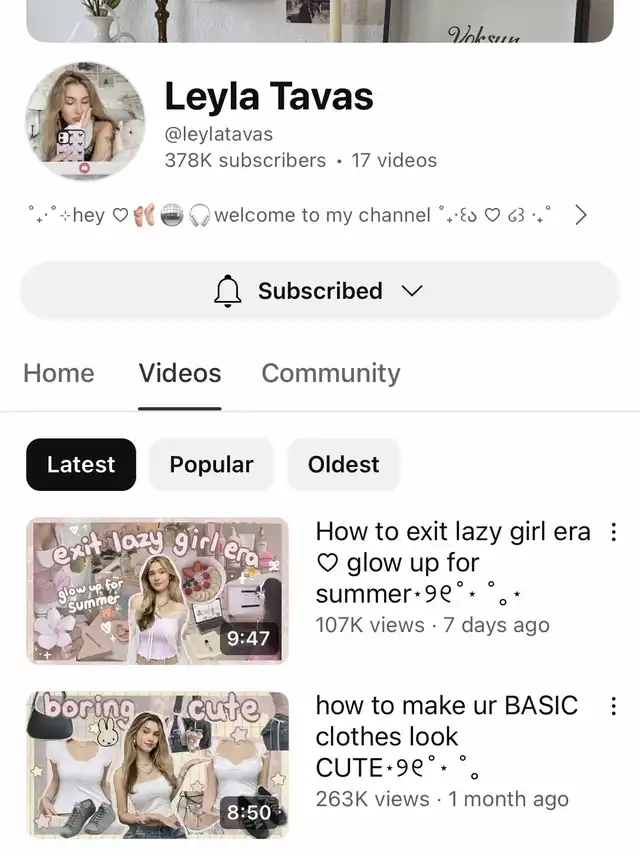Image resolution: width=640 pixels, height=856 pixels.
Task: Sort videos by Popular
Action: (211, 464)
